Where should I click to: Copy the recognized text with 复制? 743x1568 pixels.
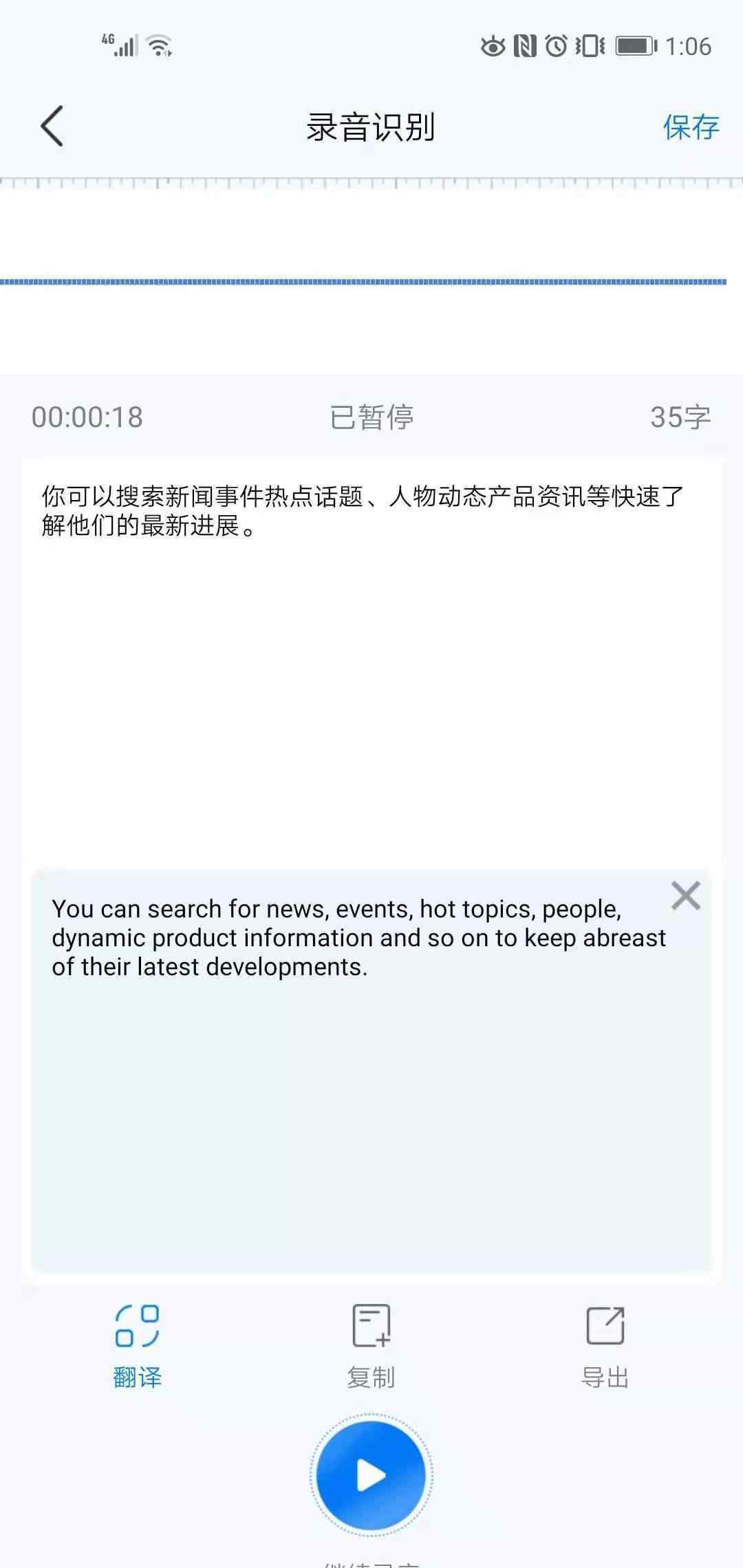(x=371, y=1346)
